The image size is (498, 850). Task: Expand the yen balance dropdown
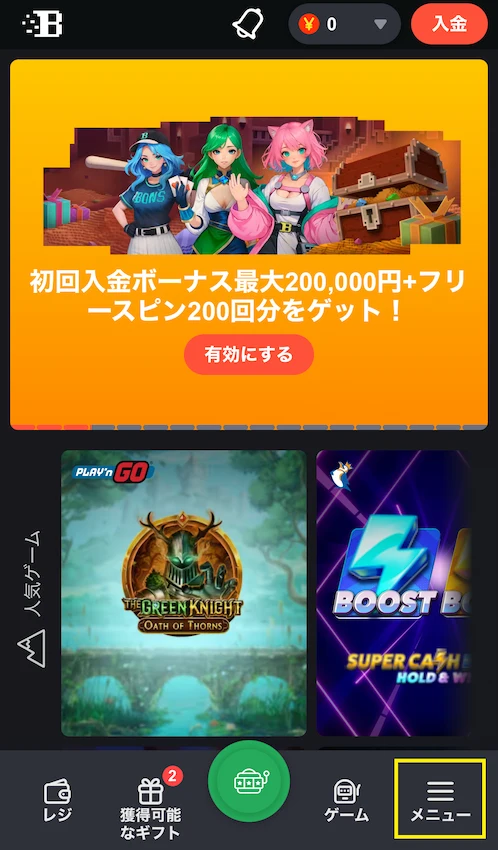345,24
